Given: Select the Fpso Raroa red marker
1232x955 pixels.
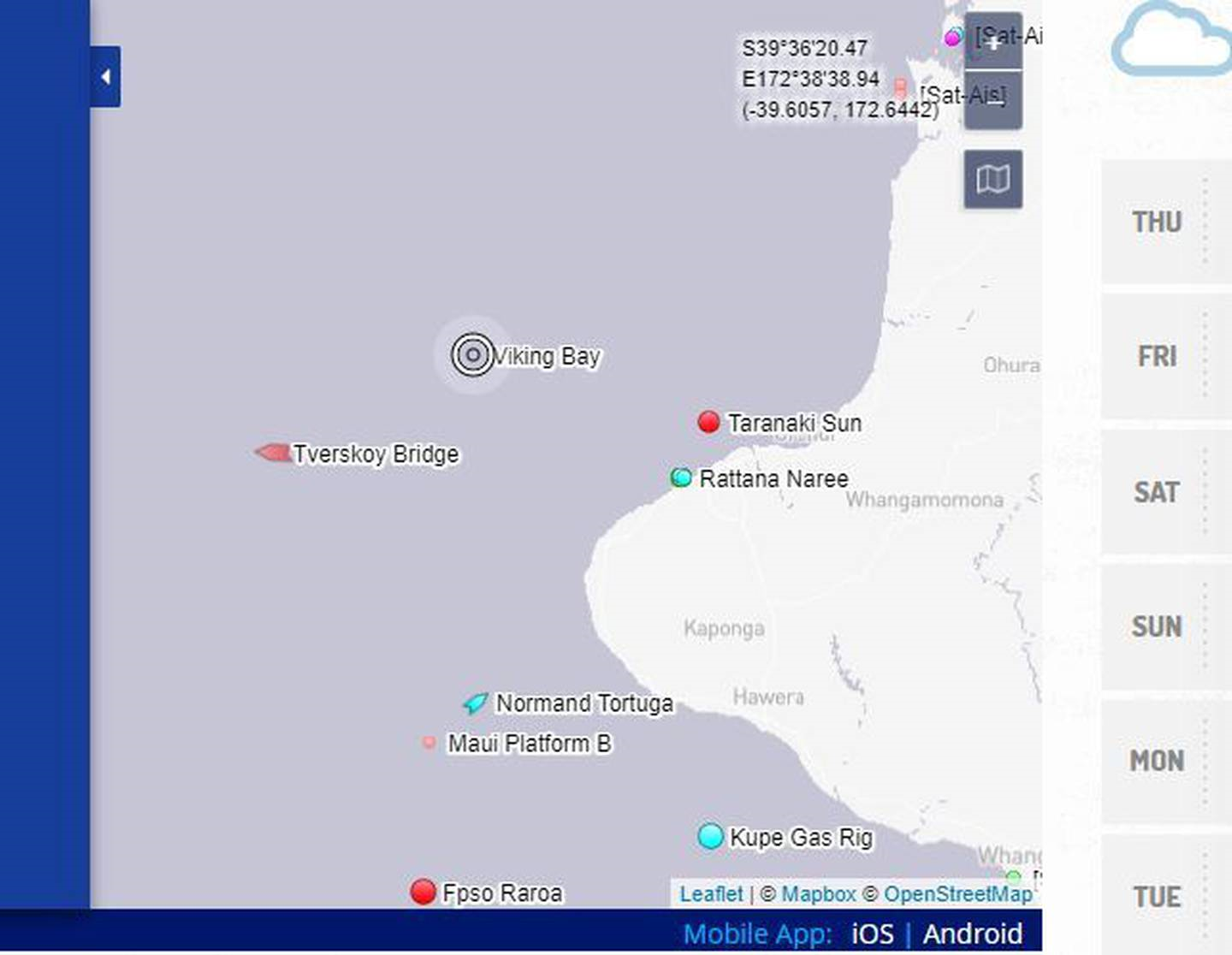Looking at the screenshot, I should click(423, 892).
